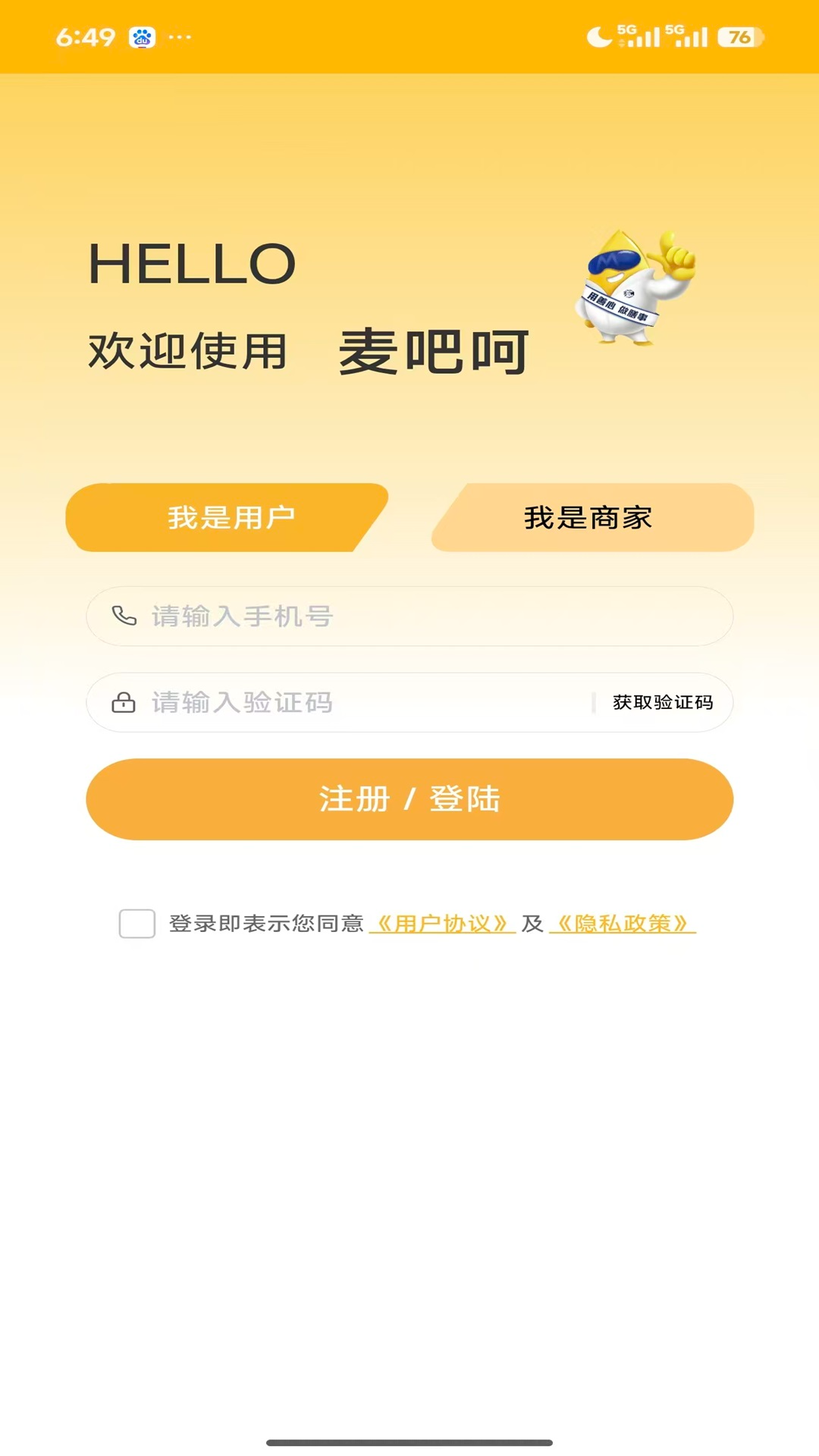The height and width of the screenshot is (1456, 819).
Task: Click the crescent moon do-not-disturb icon
Action: [x=599, y=34]
